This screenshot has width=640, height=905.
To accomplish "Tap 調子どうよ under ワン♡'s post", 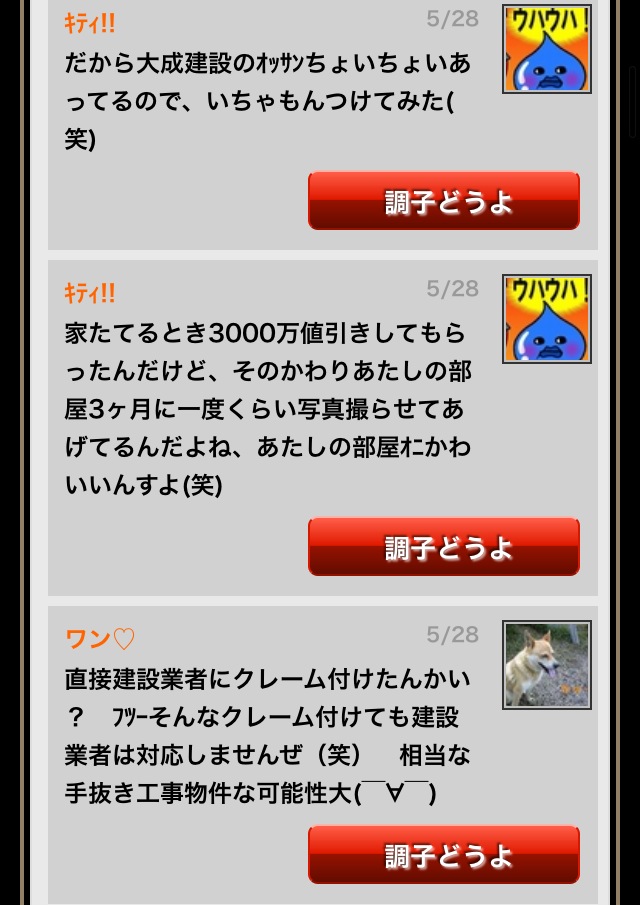I will [444, 855].
